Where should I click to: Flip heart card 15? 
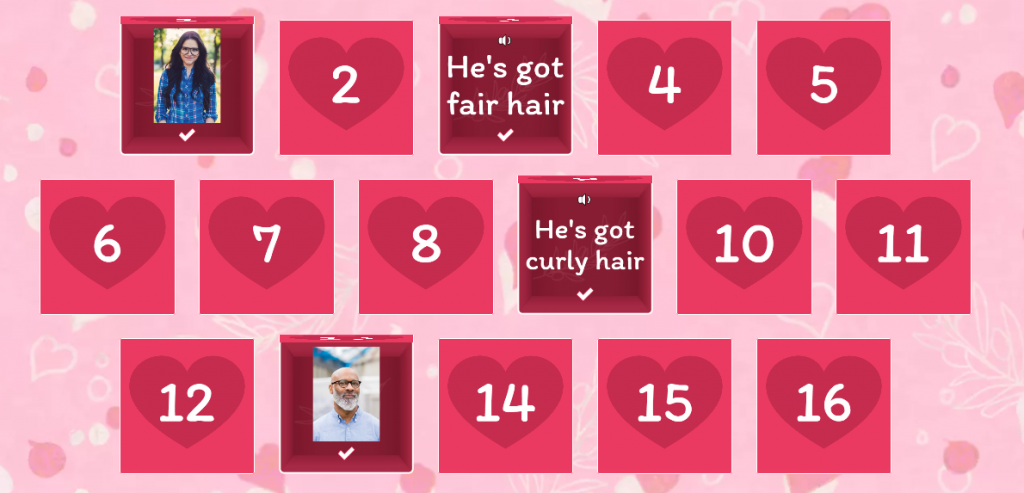coord(664,405)
